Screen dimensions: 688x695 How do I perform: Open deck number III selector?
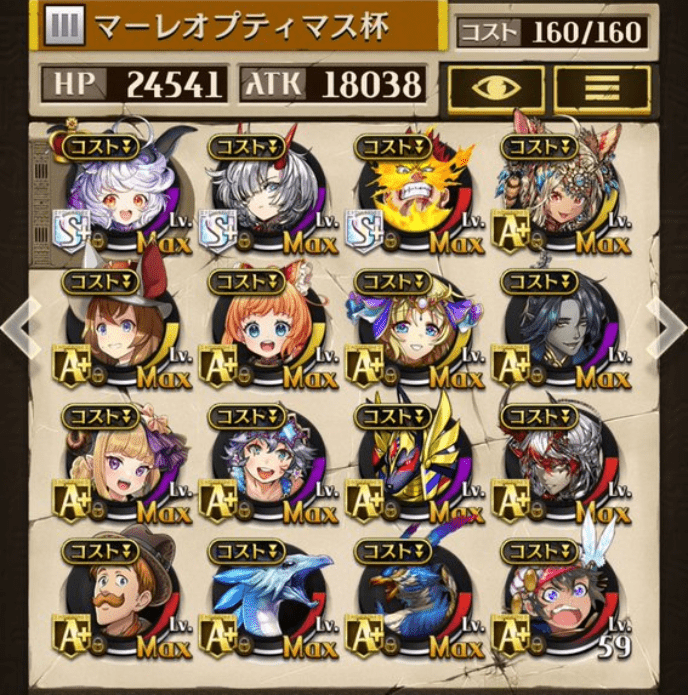click(x=66, y=26)
